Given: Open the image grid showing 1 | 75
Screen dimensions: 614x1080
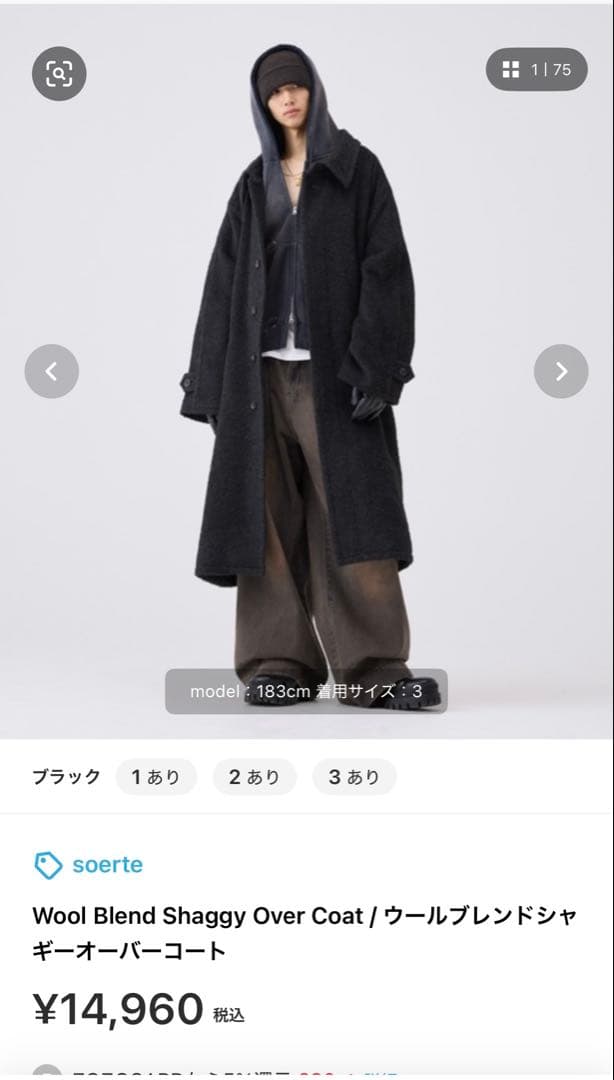Looking at the screenshot, I should pos(537,69).
